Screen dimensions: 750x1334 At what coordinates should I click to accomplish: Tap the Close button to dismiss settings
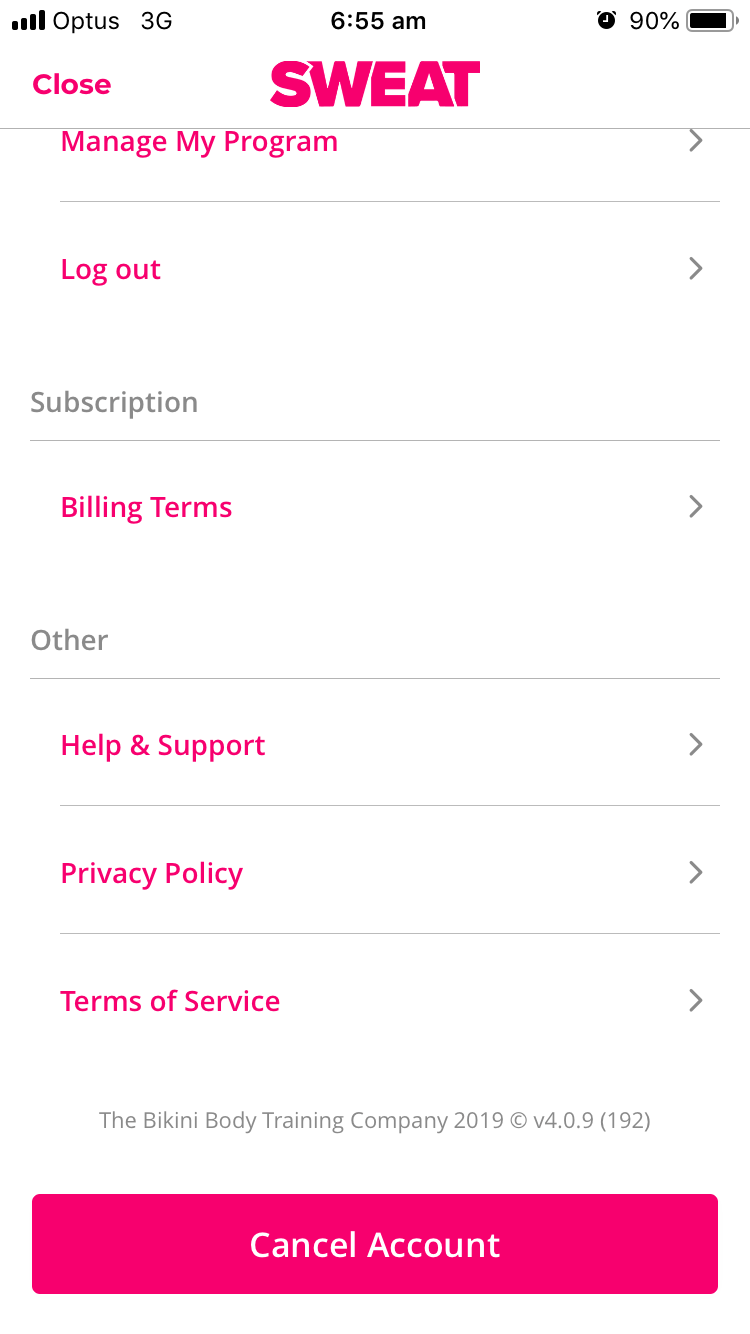pyautogui.click(x=70, y=84)
